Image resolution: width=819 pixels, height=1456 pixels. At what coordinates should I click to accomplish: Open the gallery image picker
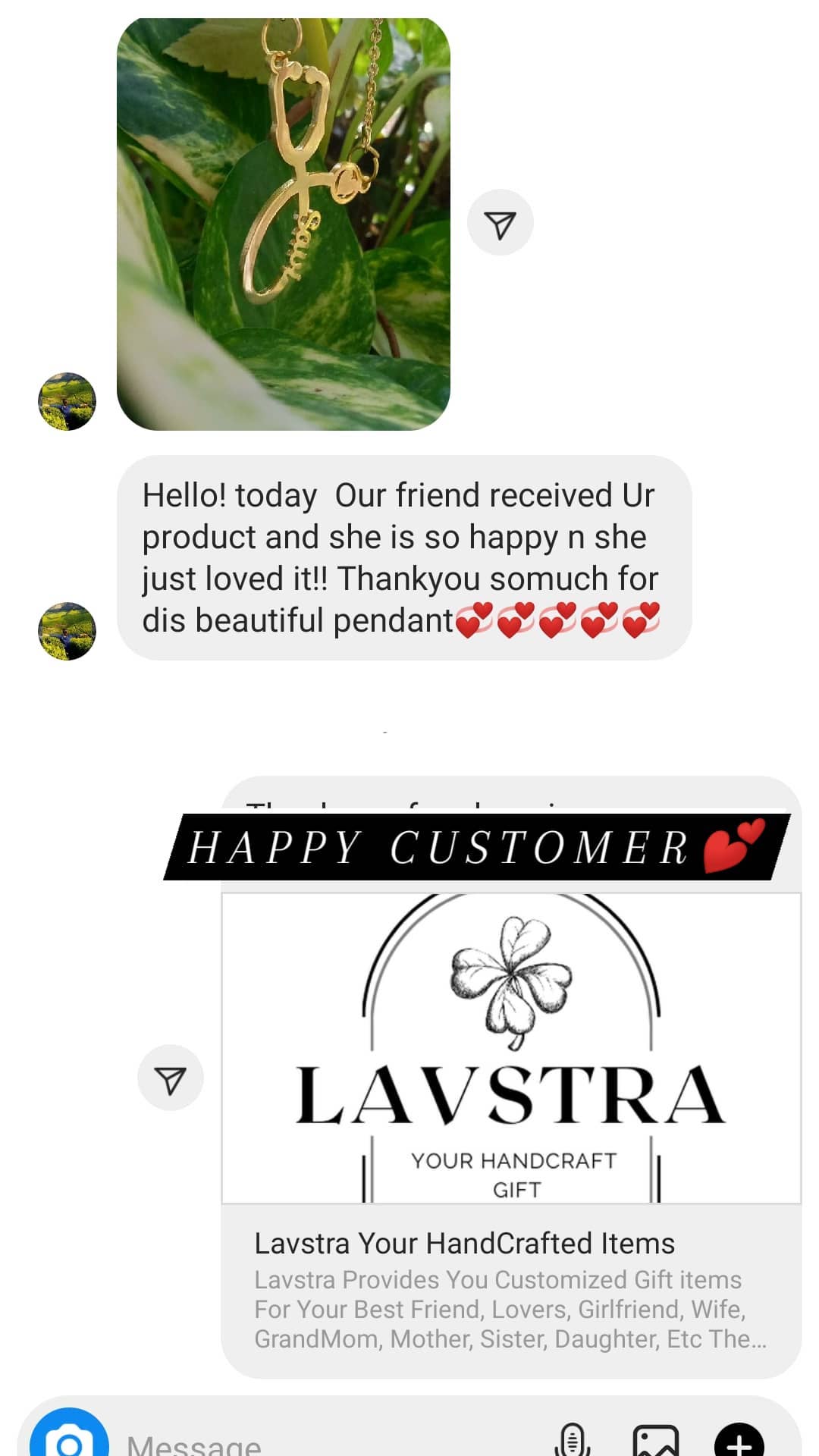tap(656, 1439)
